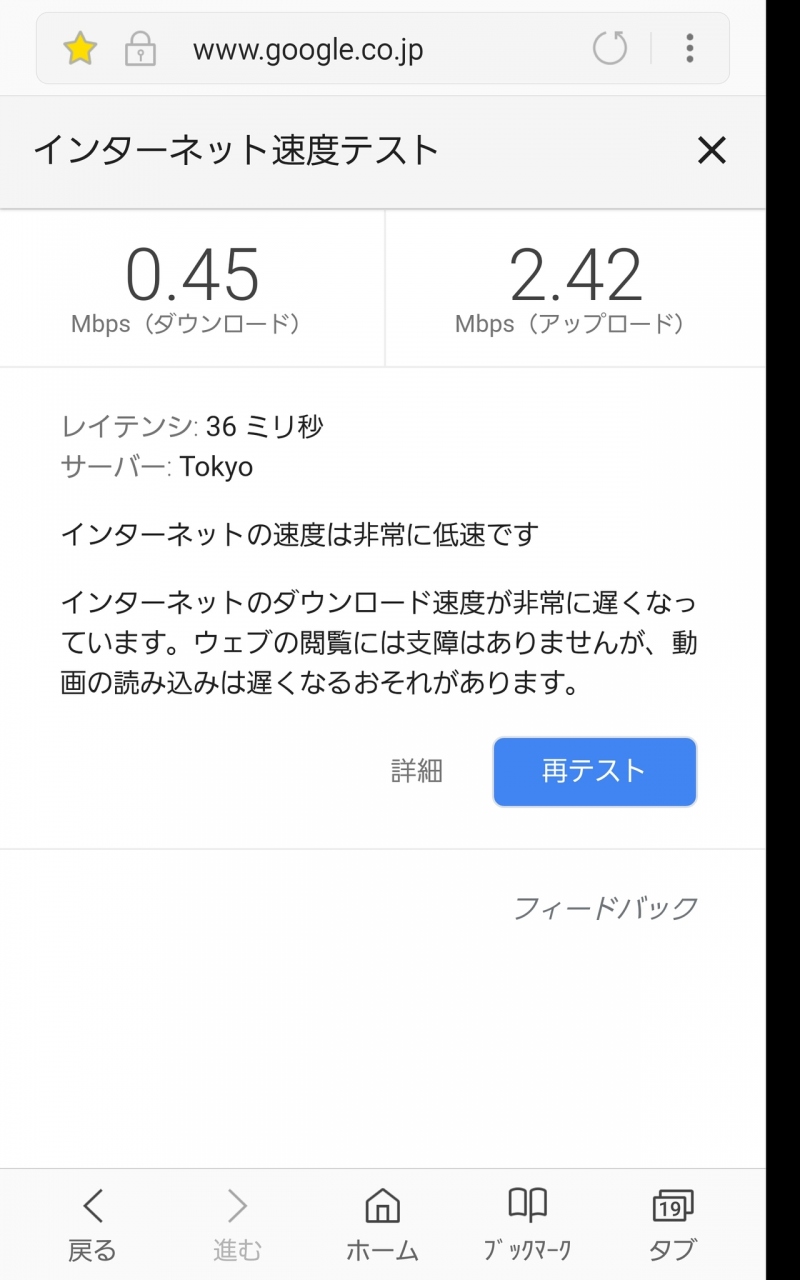This screenshot has width=800, height=1280.
Task: Open the フィードバック feedback link
Action: pos(605,908)
